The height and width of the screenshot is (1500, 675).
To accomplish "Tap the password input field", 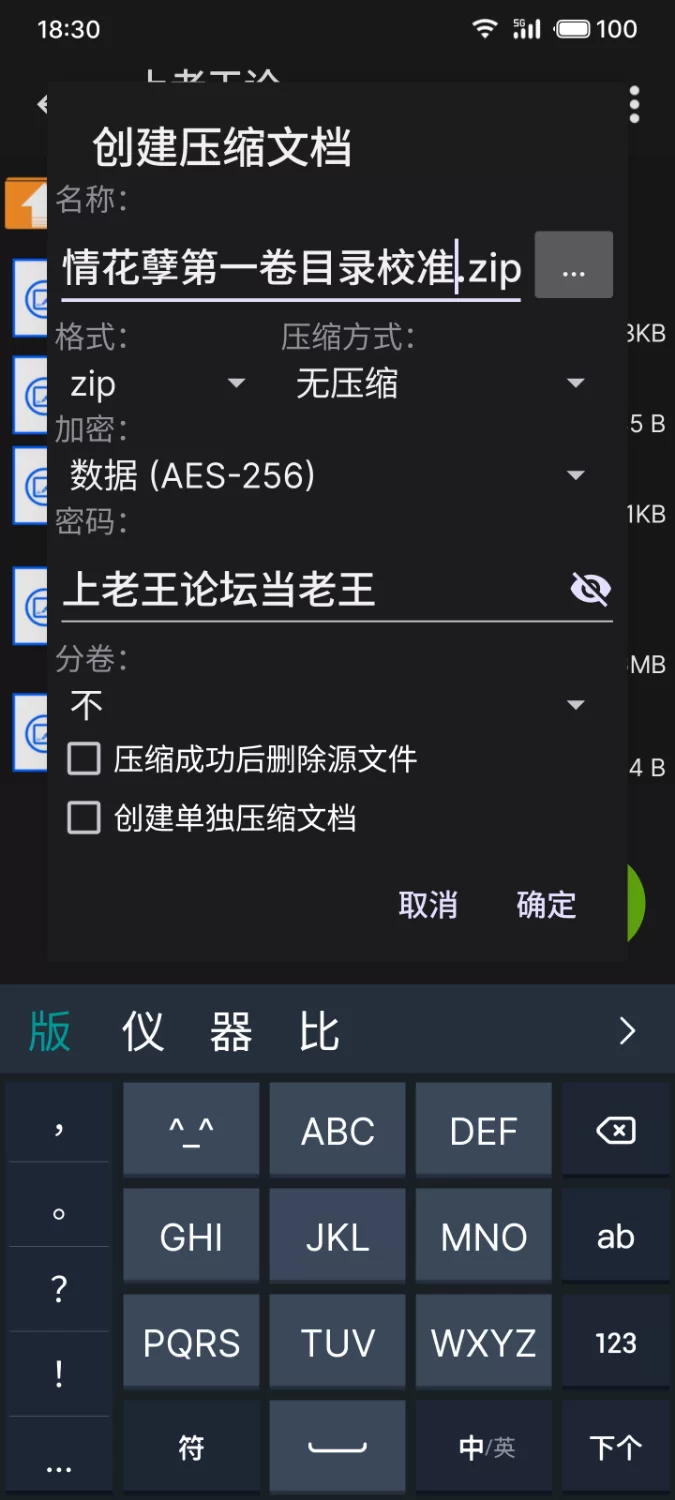I will coord(310,590).
